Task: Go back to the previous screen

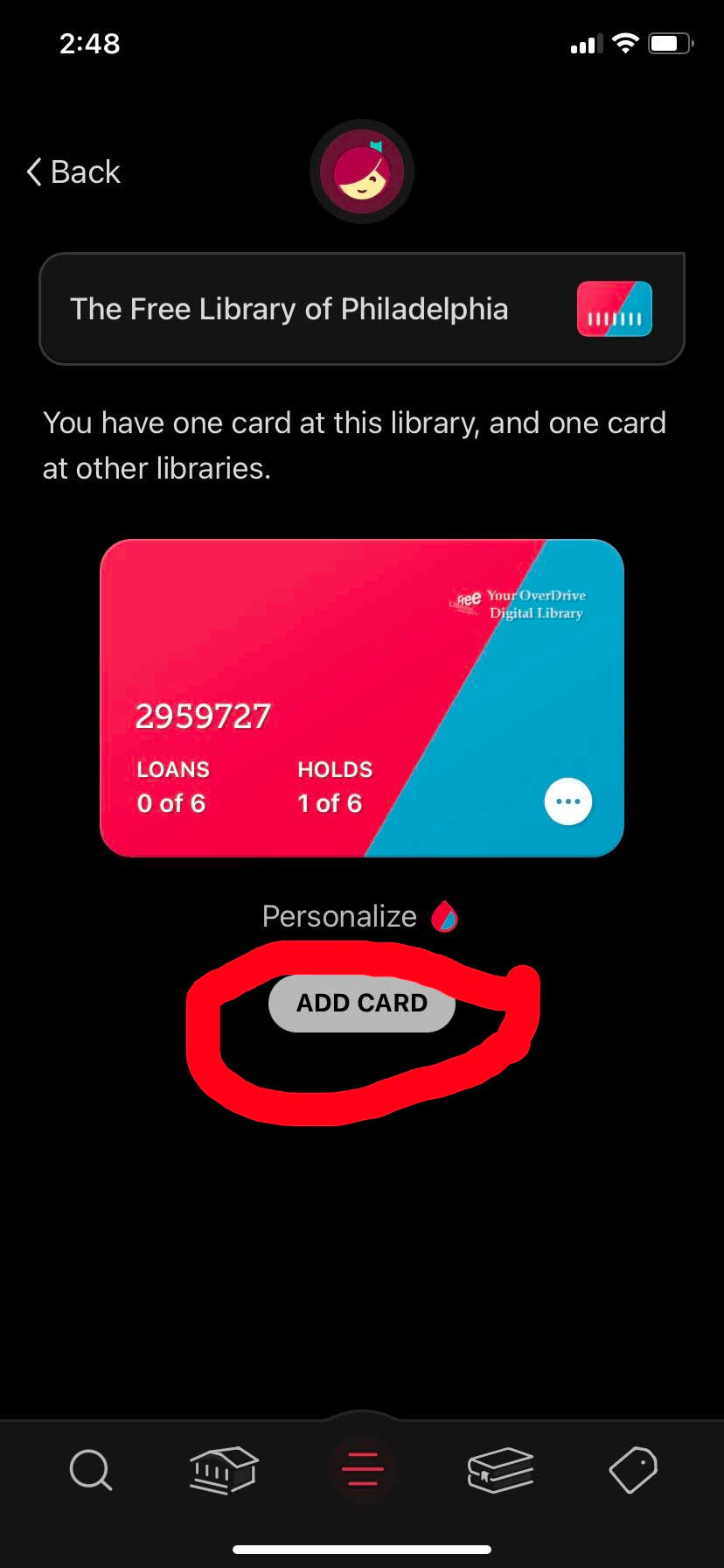Action: coord(73,171)
